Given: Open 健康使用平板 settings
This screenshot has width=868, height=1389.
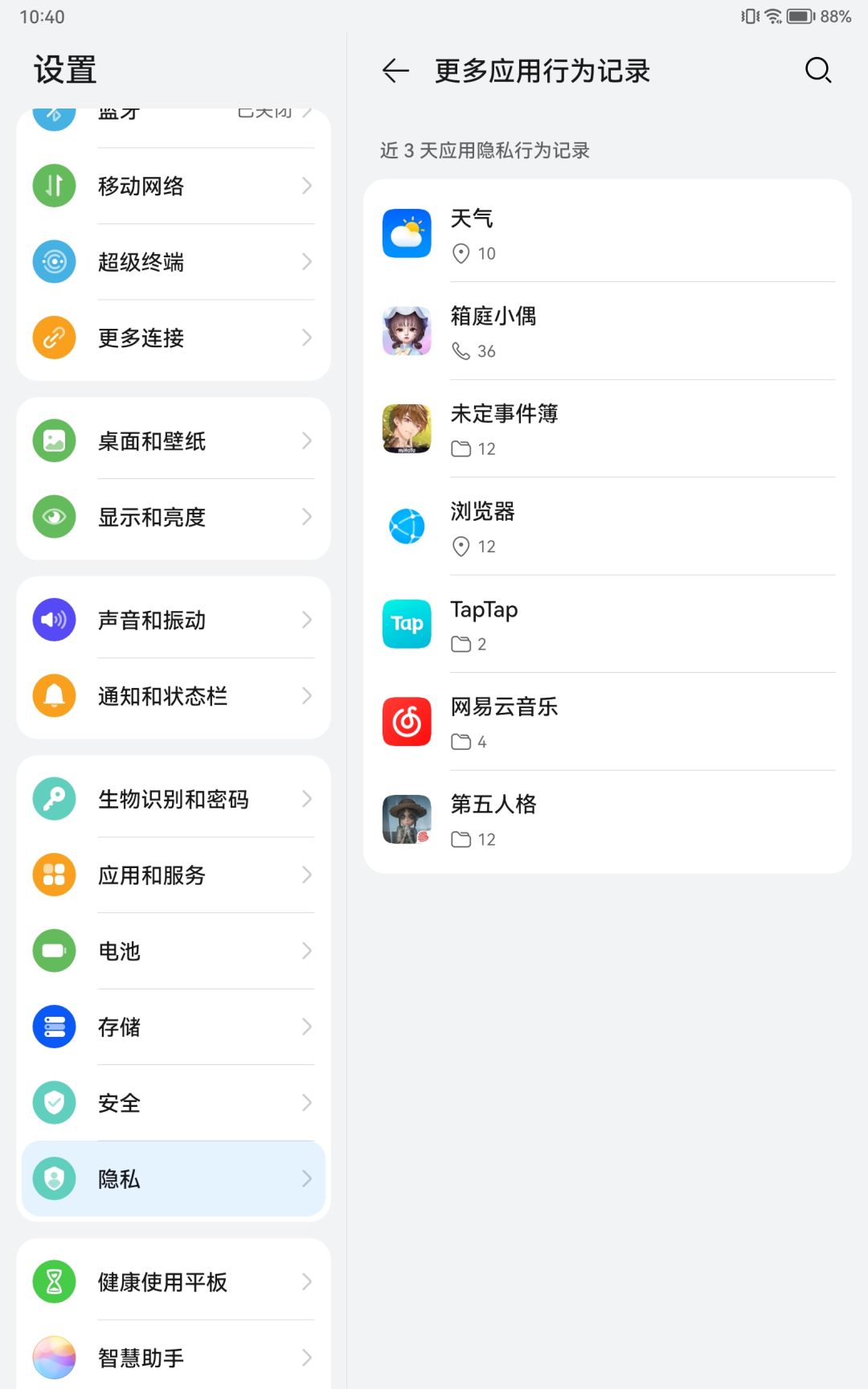Looking at the screenshot, I should tap(161, 1281).
